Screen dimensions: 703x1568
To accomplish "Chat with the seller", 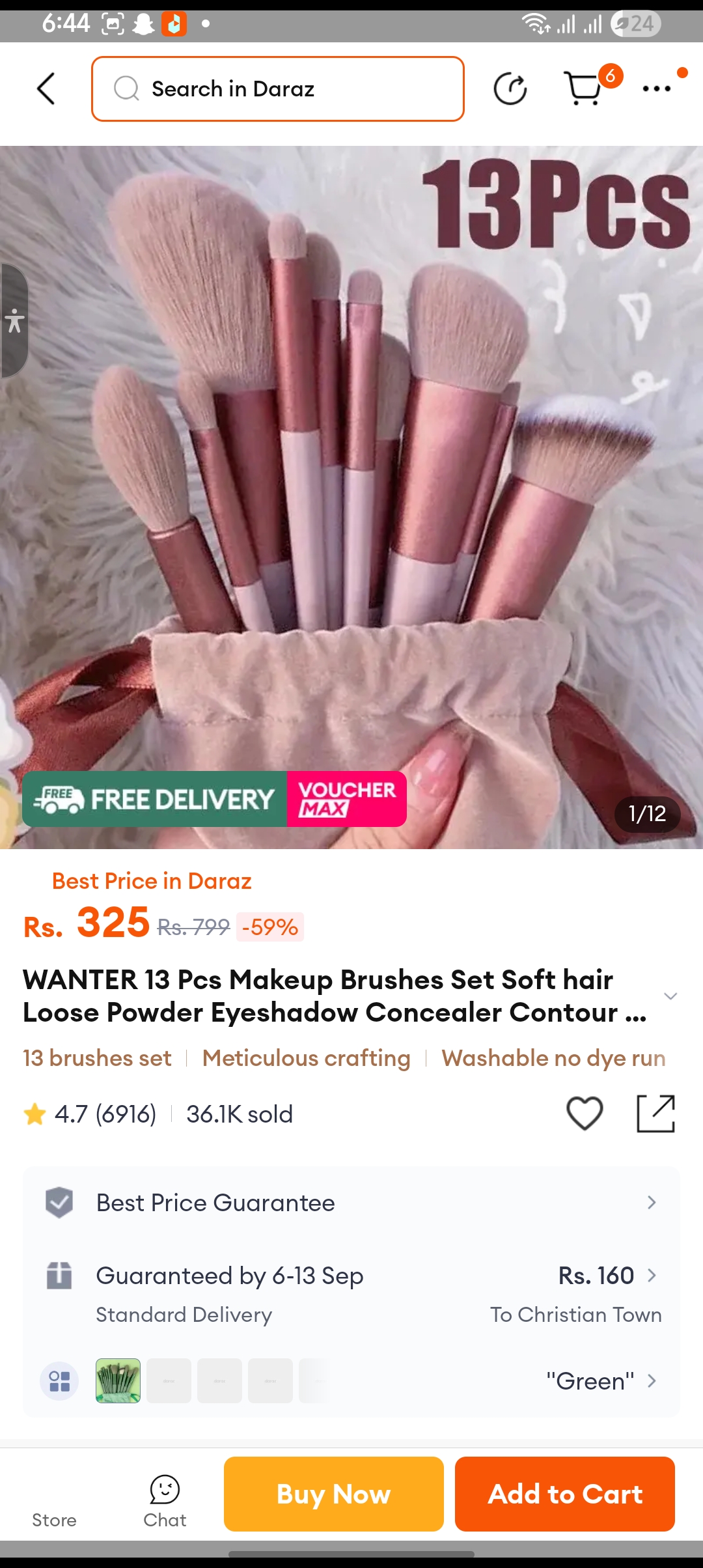I will 165,1500.
